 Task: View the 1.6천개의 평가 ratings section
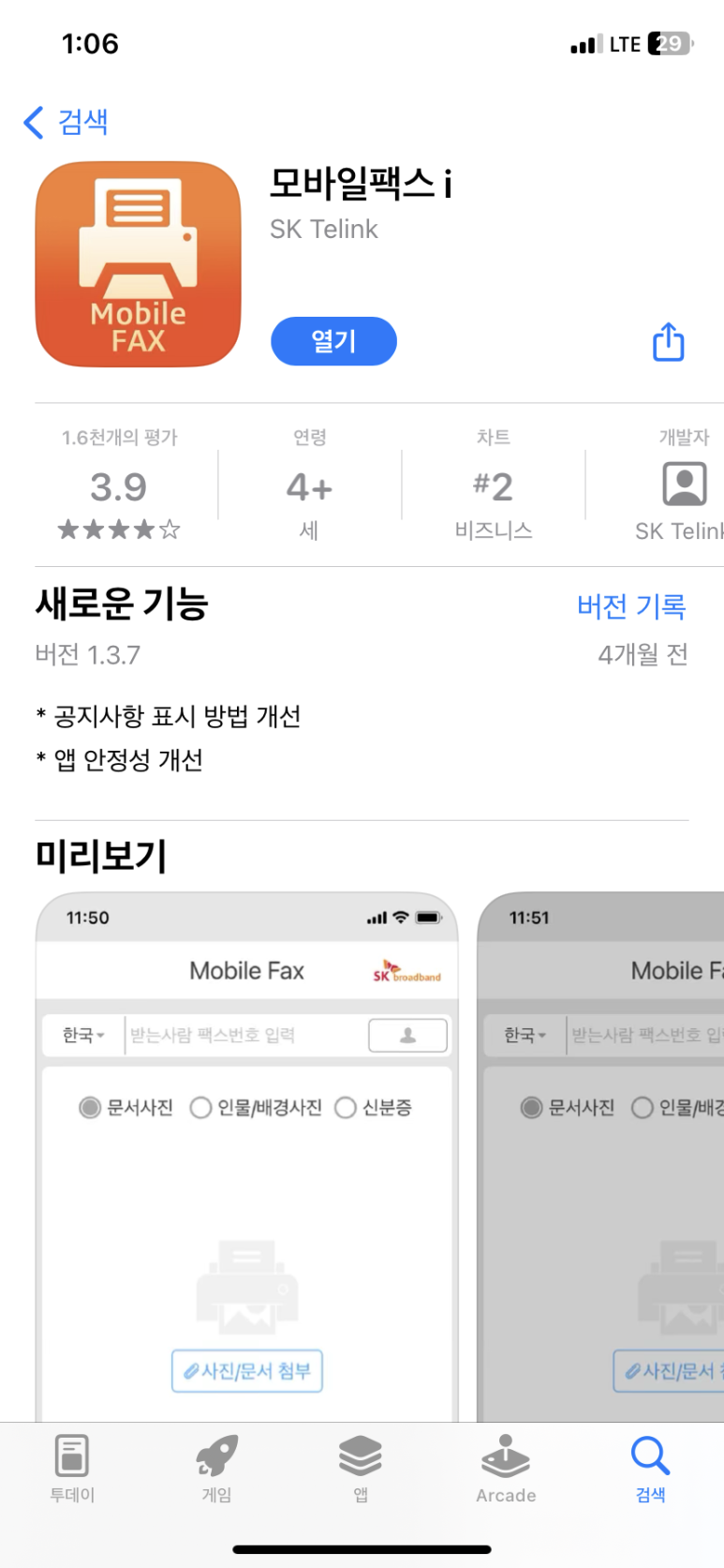pyautogui.click(x=119, y=485)
